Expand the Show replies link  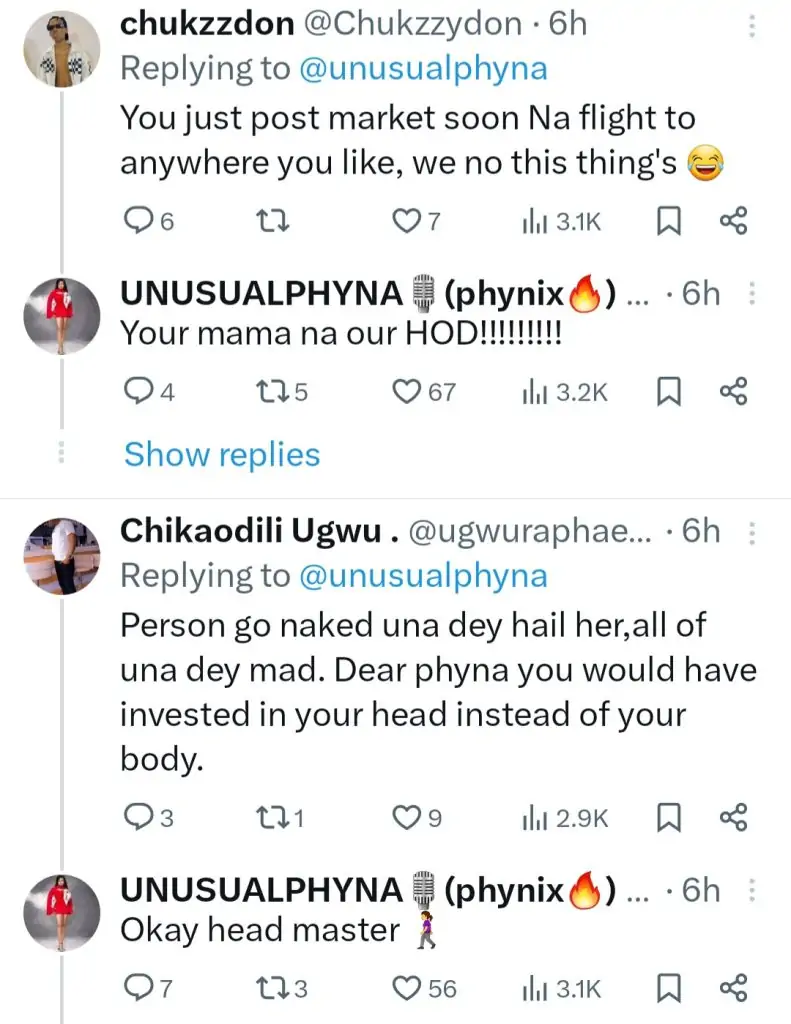pos(221,455)
